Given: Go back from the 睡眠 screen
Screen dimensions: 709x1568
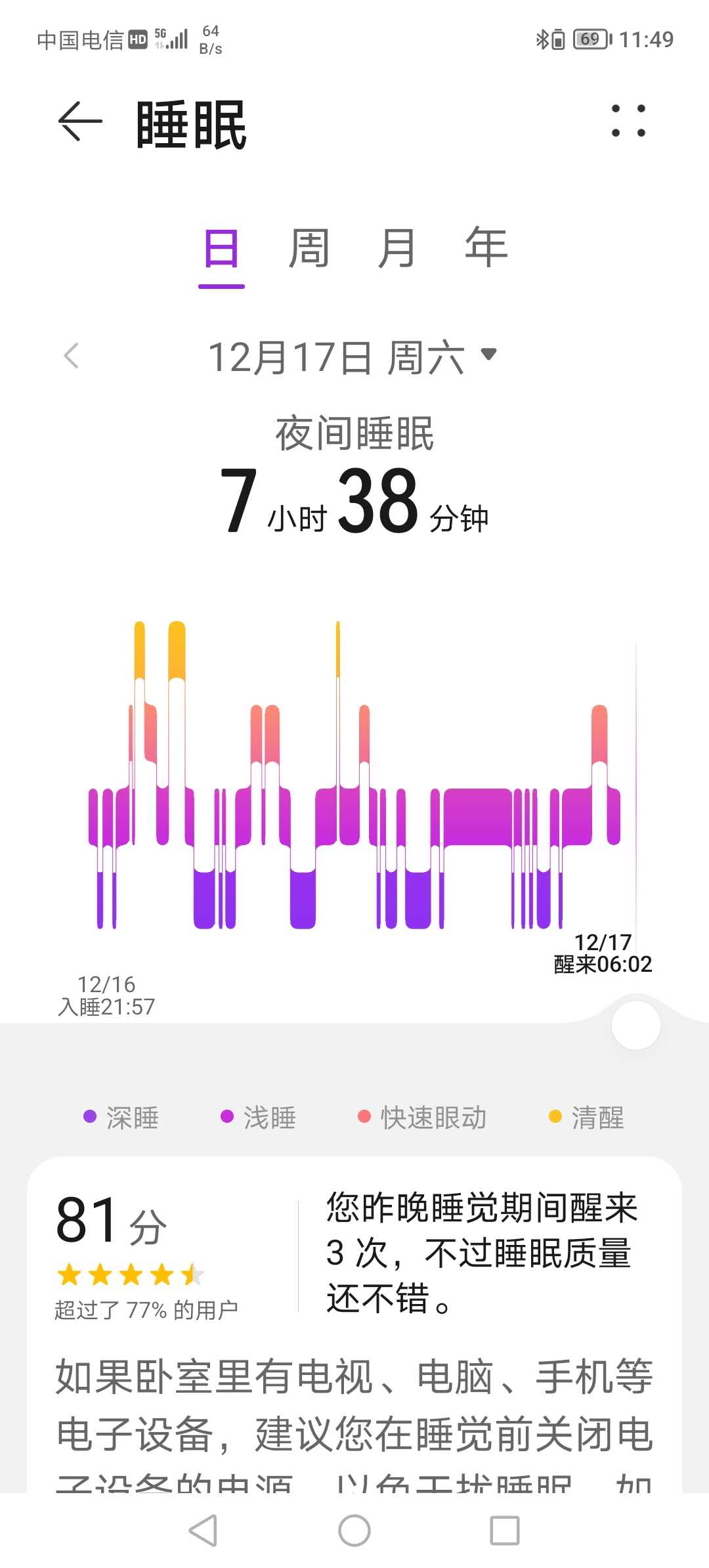Looking at the screenshot, I should pos(80,121).
